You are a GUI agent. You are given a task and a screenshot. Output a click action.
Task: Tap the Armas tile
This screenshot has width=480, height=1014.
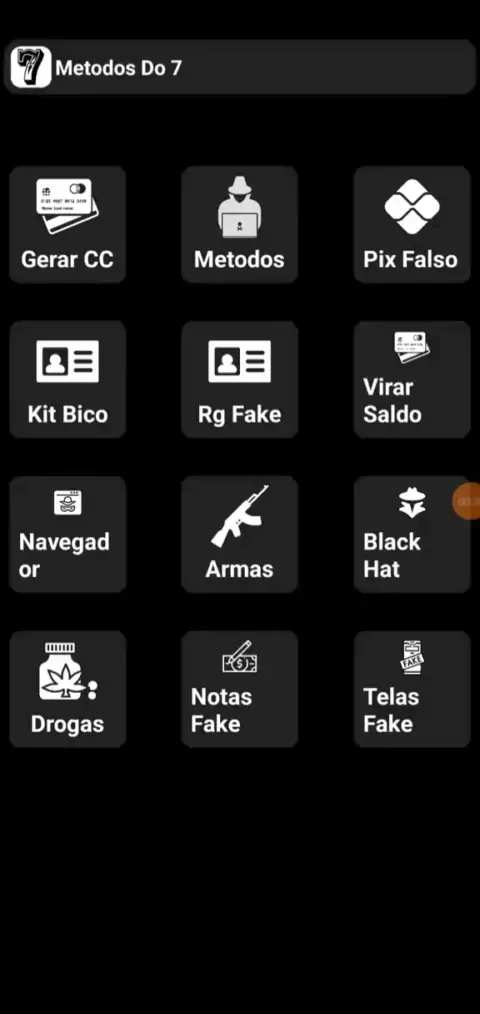point(239,534)
